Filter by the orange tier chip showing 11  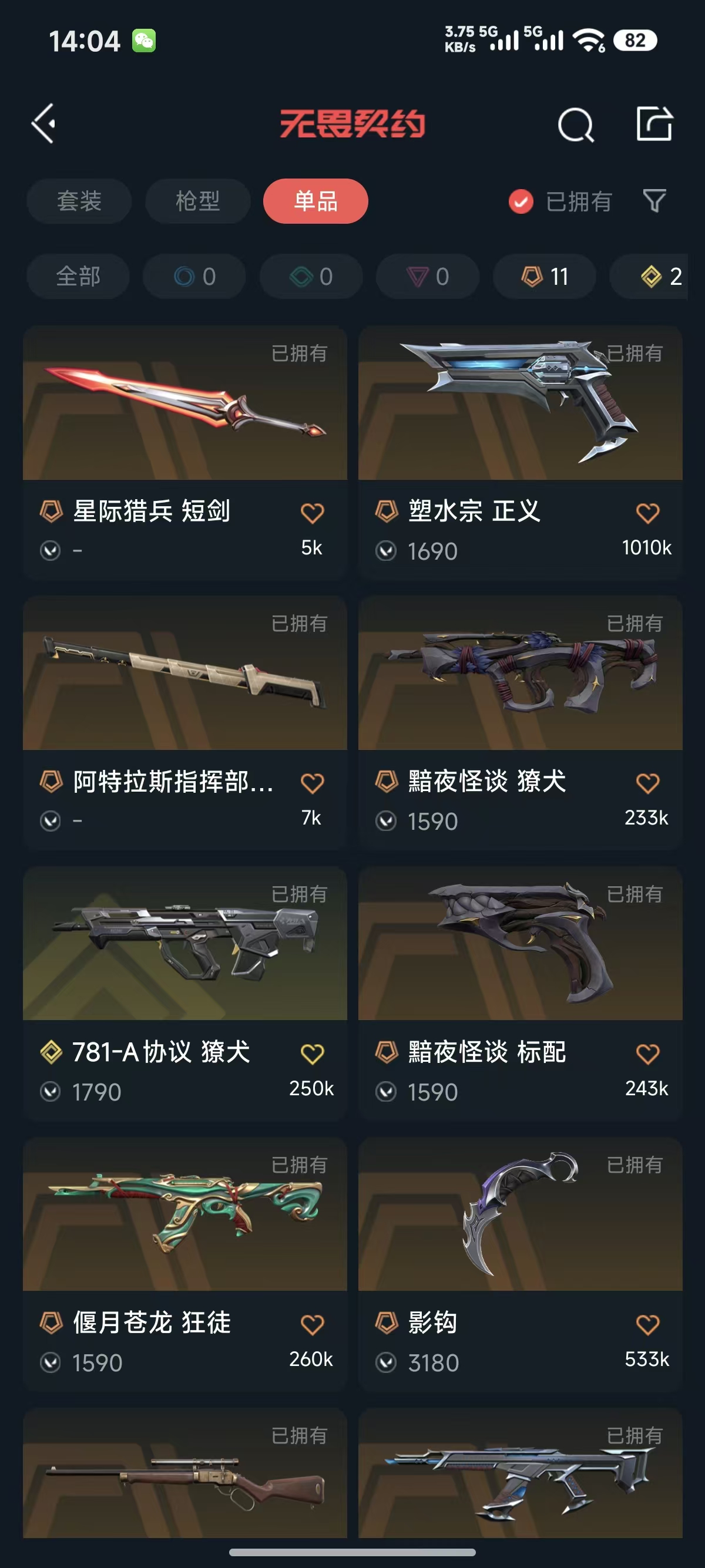[544, 277]
